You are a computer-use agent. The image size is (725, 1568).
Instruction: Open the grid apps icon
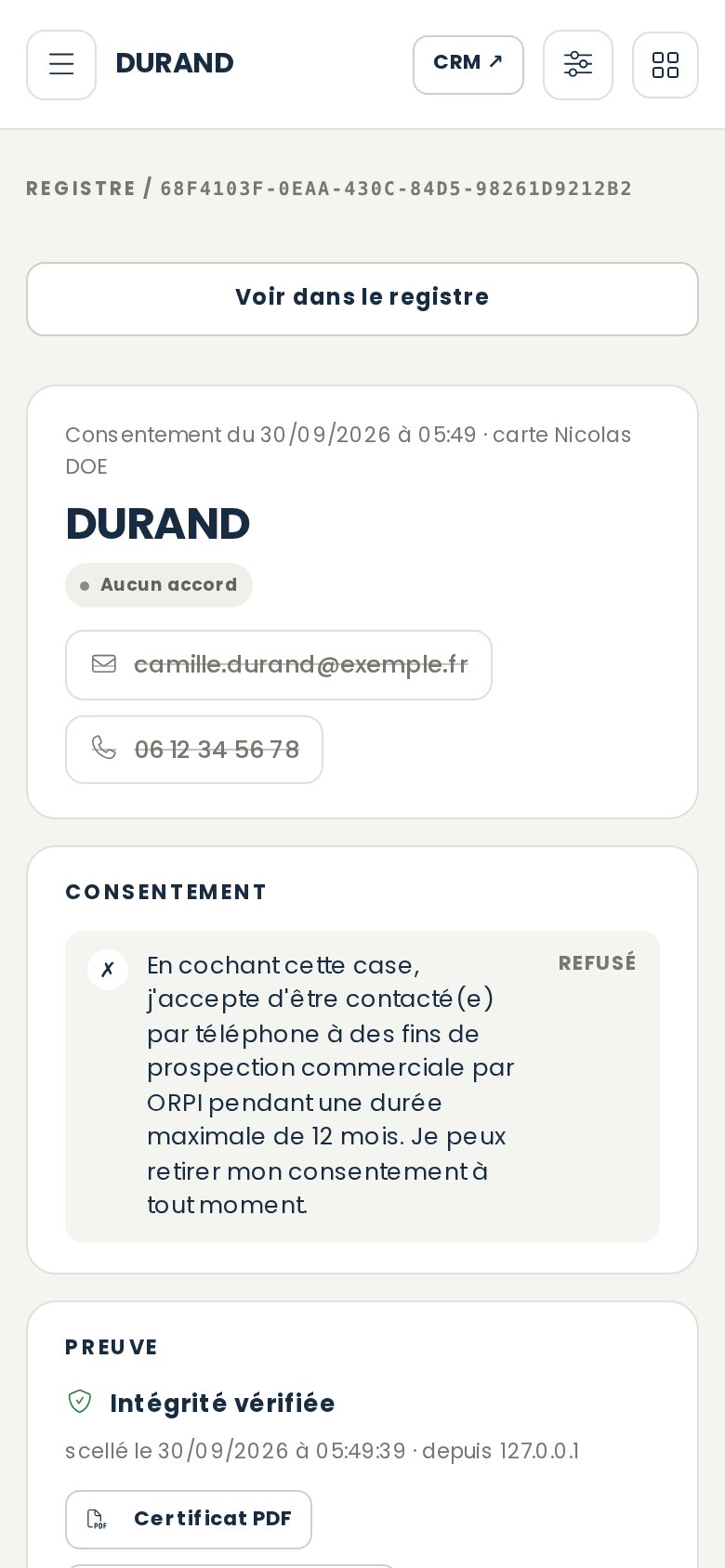point(666,65)
